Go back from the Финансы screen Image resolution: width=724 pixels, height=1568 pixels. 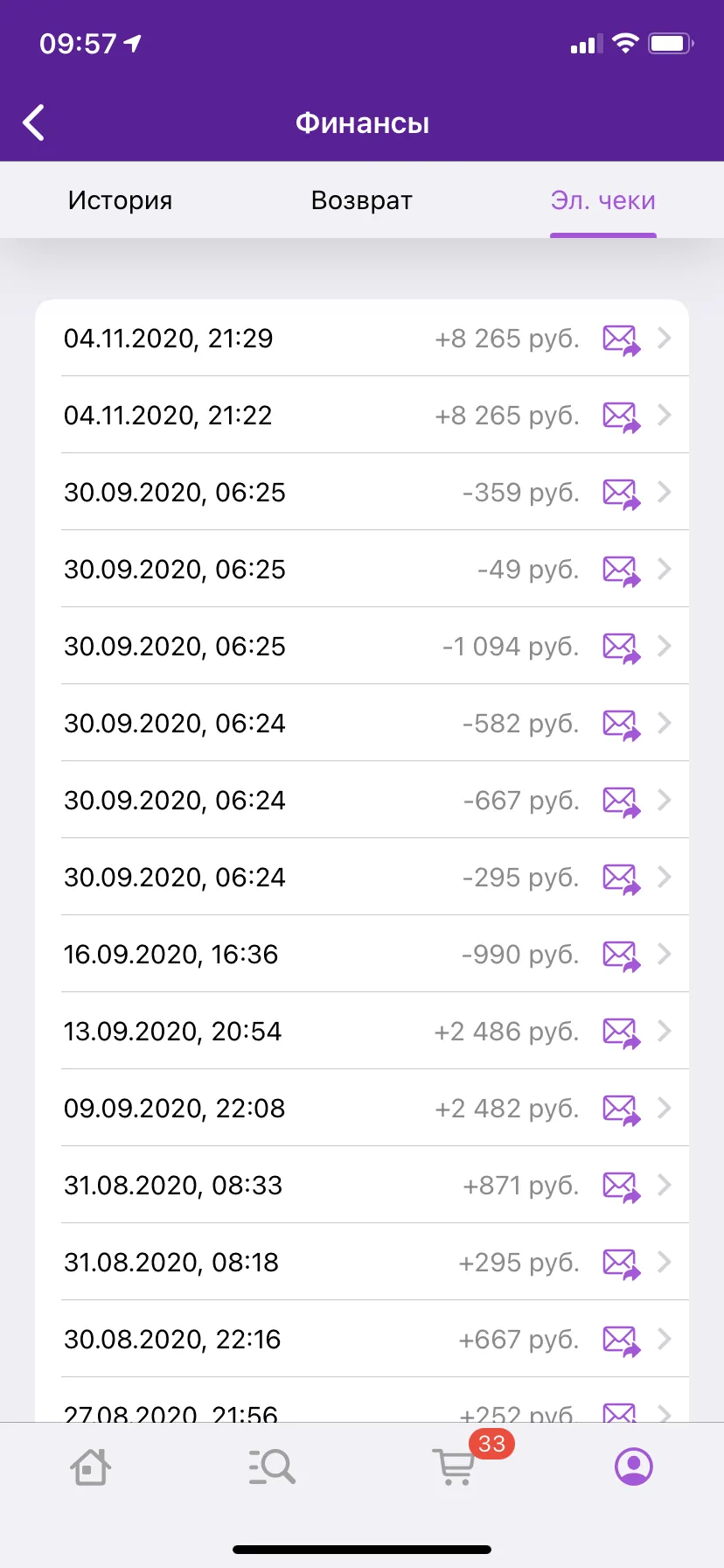tap(33, 122)
